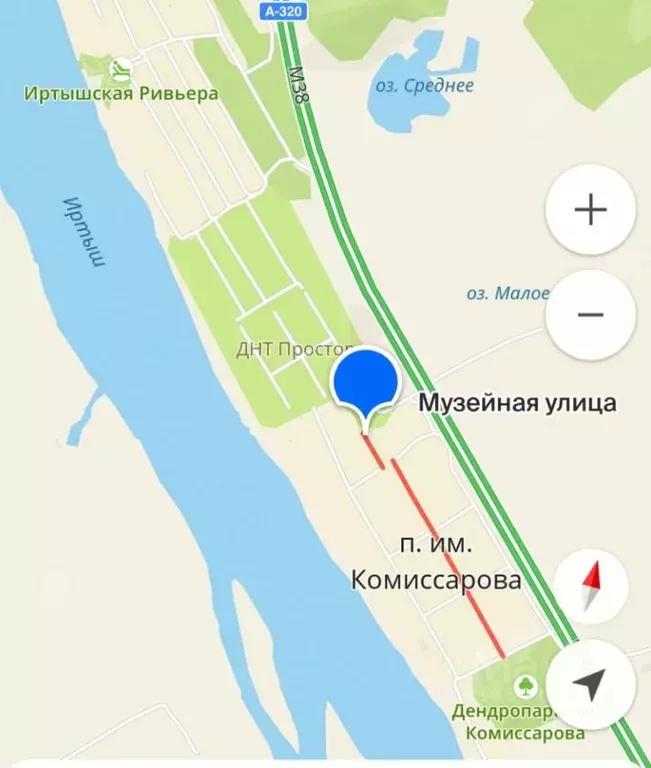Zoom in on the map
This screenshot has width=651, height=768.
(590, 210)
